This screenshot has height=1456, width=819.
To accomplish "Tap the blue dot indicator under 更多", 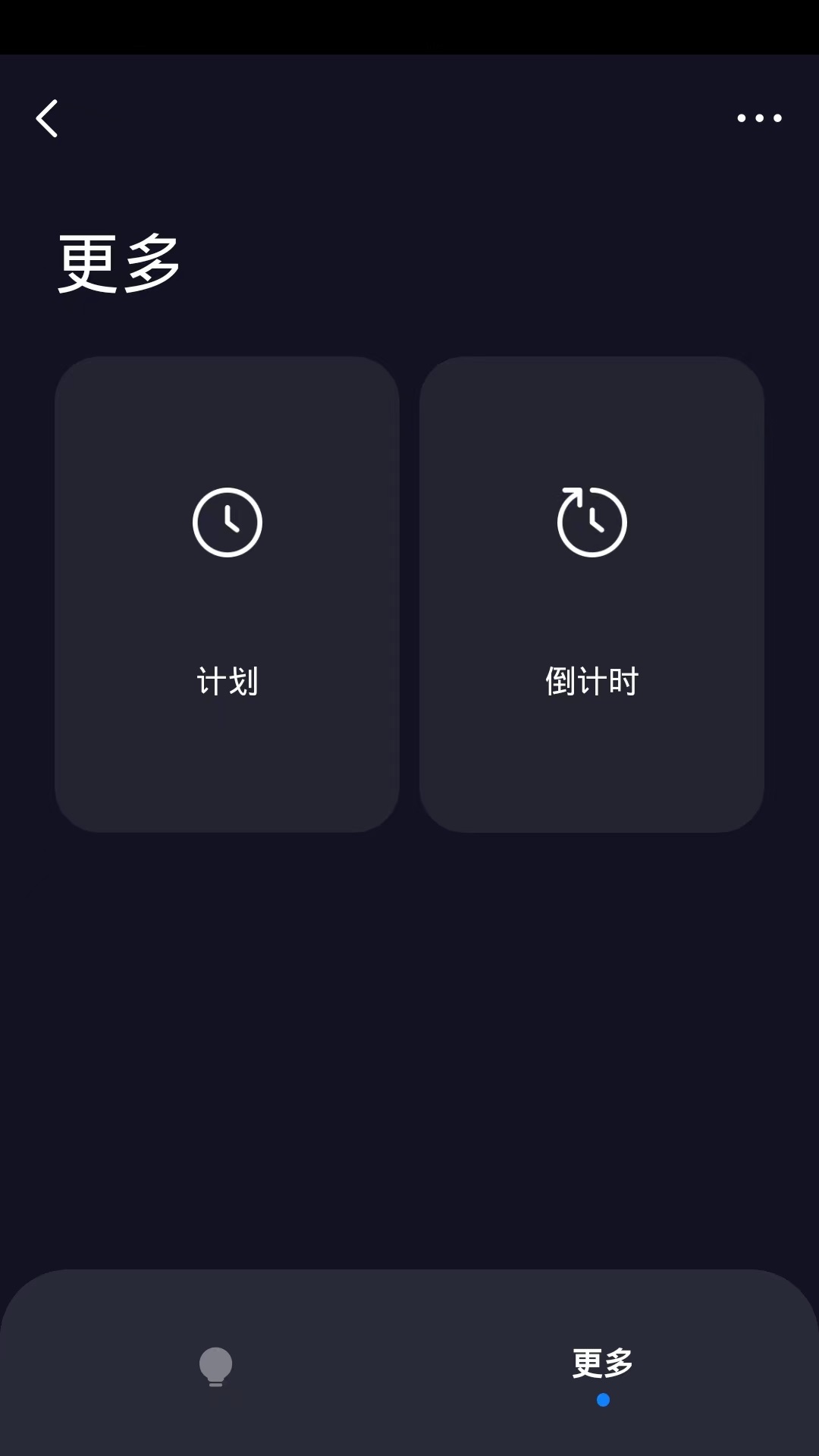I will coord(603,1401).
